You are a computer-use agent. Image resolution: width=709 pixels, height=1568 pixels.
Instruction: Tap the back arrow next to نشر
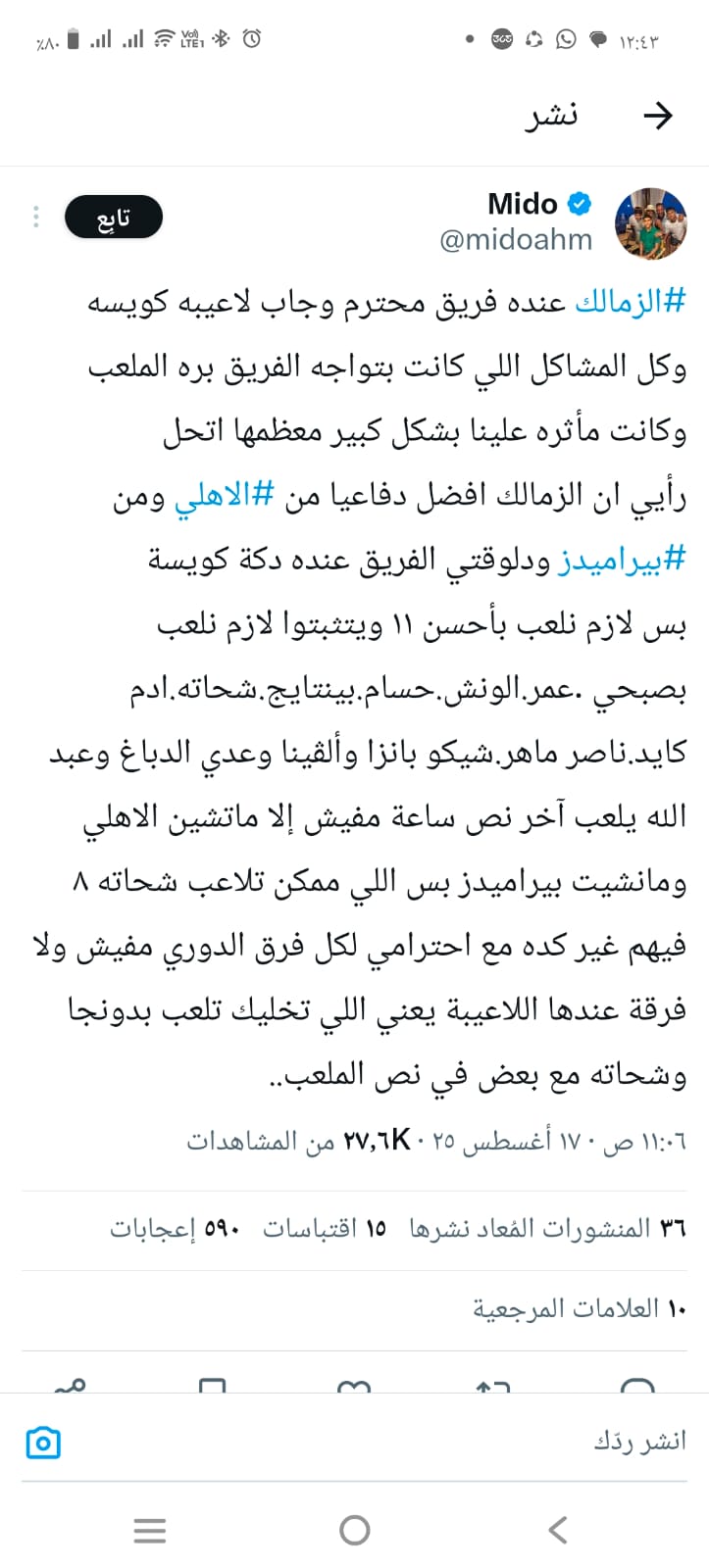pyautogui.click(x=658, y=115)
